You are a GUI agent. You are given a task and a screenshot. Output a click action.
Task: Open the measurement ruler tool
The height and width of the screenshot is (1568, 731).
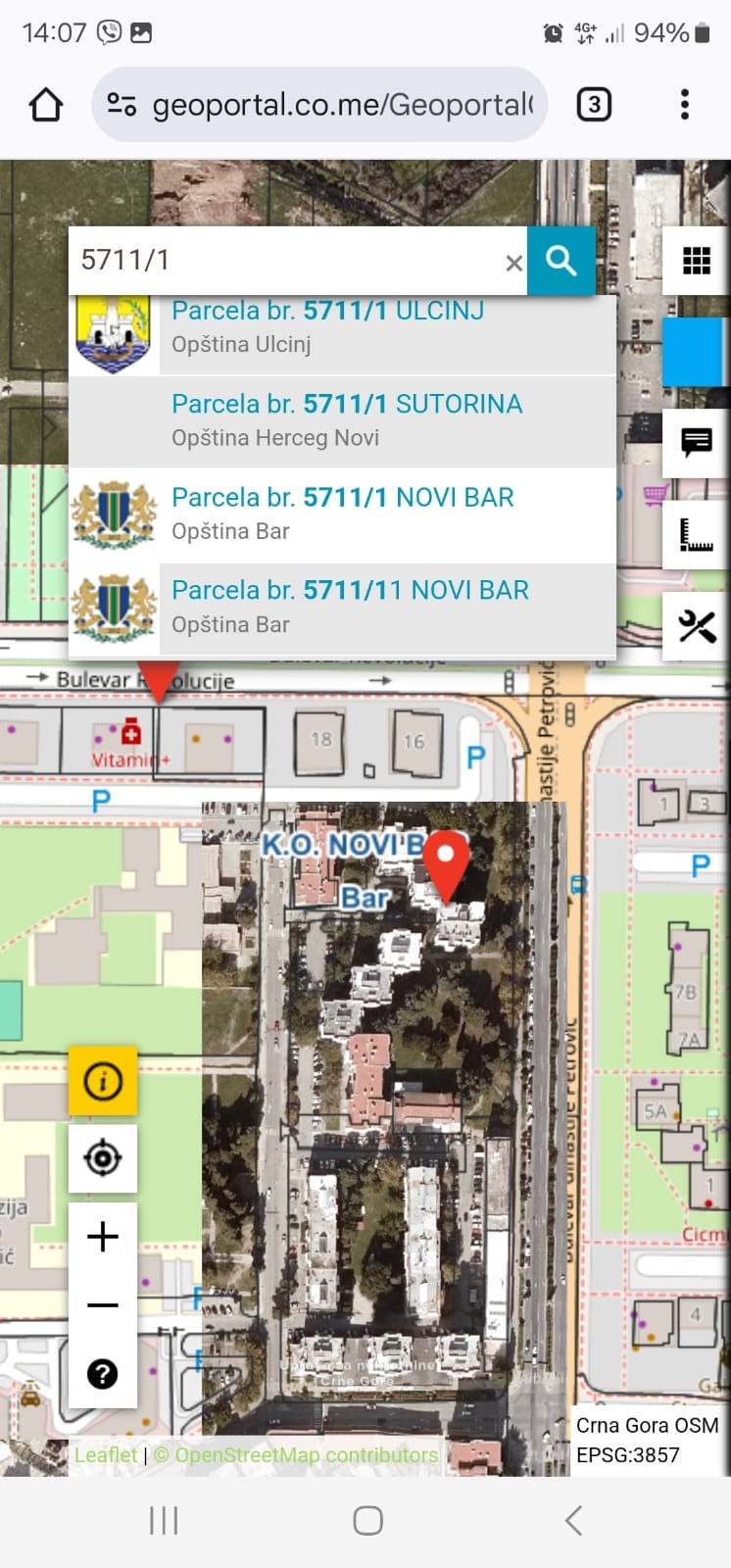point(696,535)
